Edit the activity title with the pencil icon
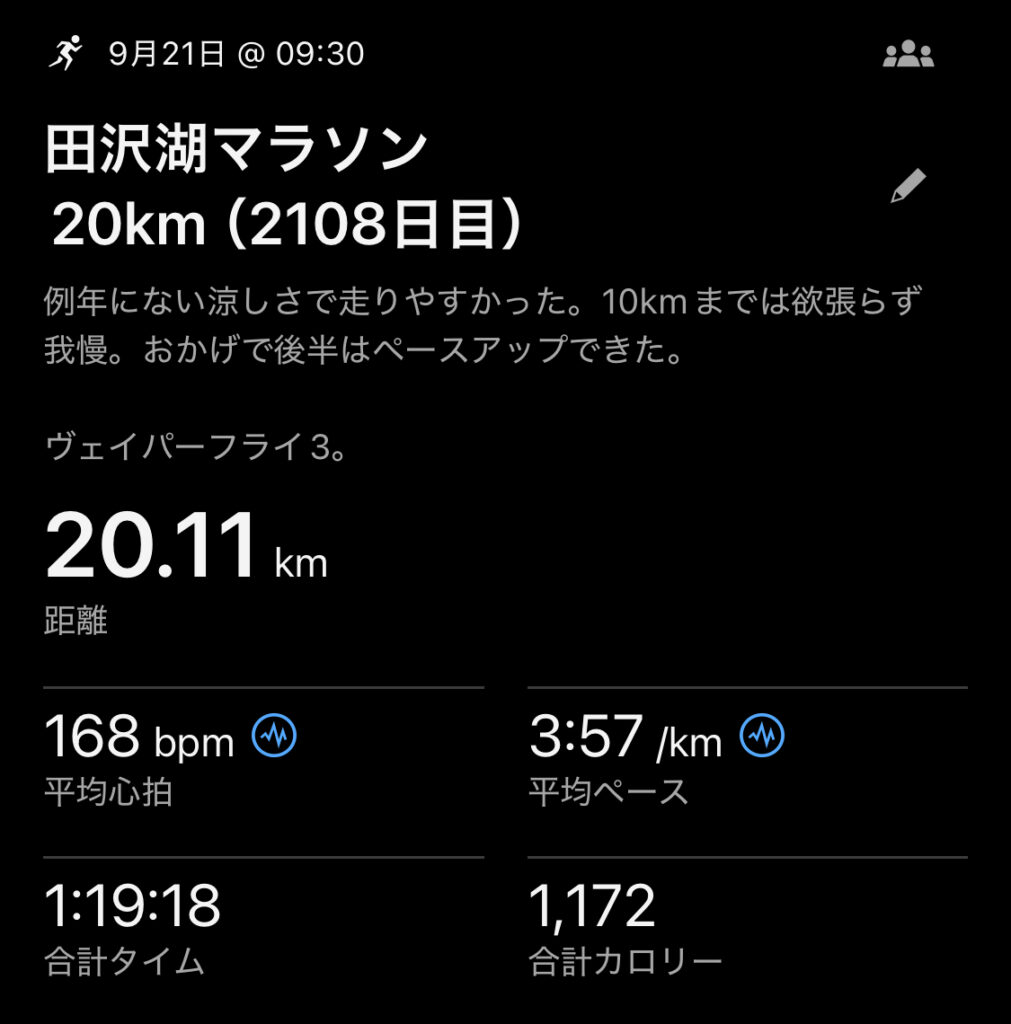The width and height of the screenshot is (1011, 1024). coord(908,187)
